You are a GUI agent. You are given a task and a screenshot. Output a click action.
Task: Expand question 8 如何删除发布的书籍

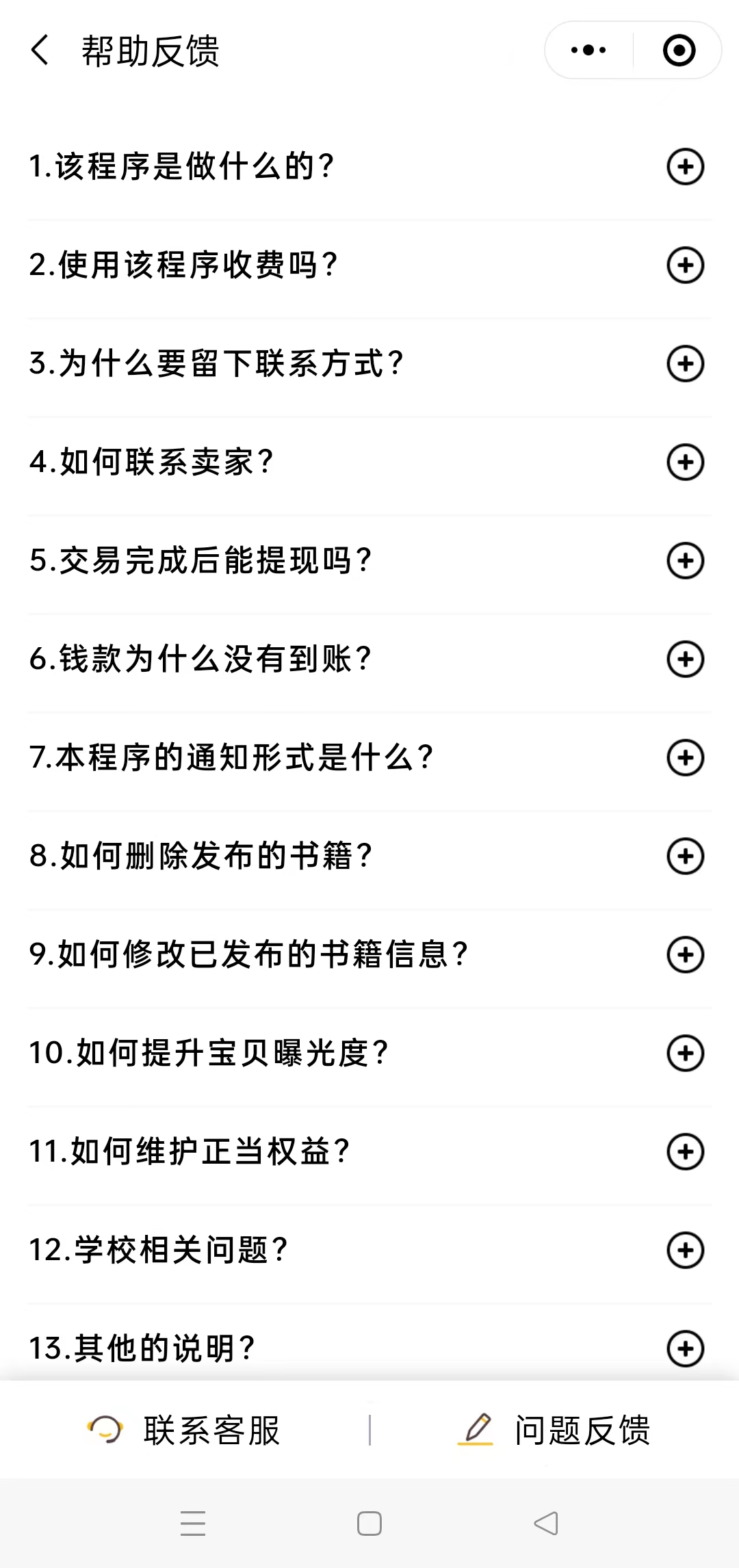tap(685, 856)
